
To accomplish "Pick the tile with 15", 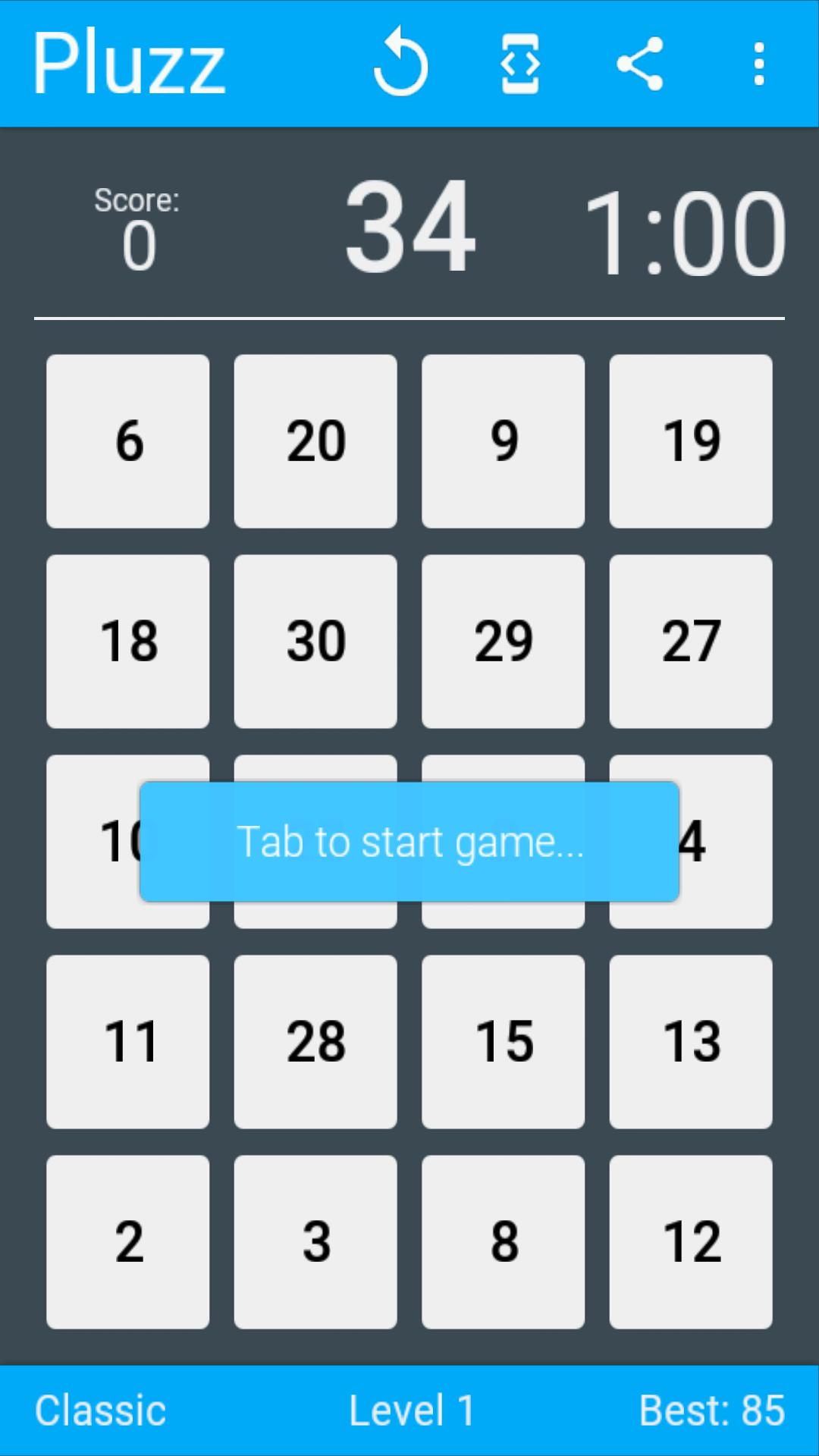I will pos(503,1042).
